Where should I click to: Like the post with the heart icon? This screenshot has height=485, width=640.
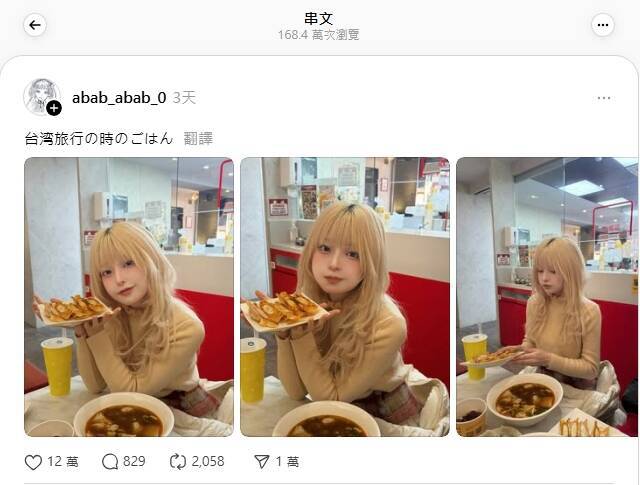34,461
